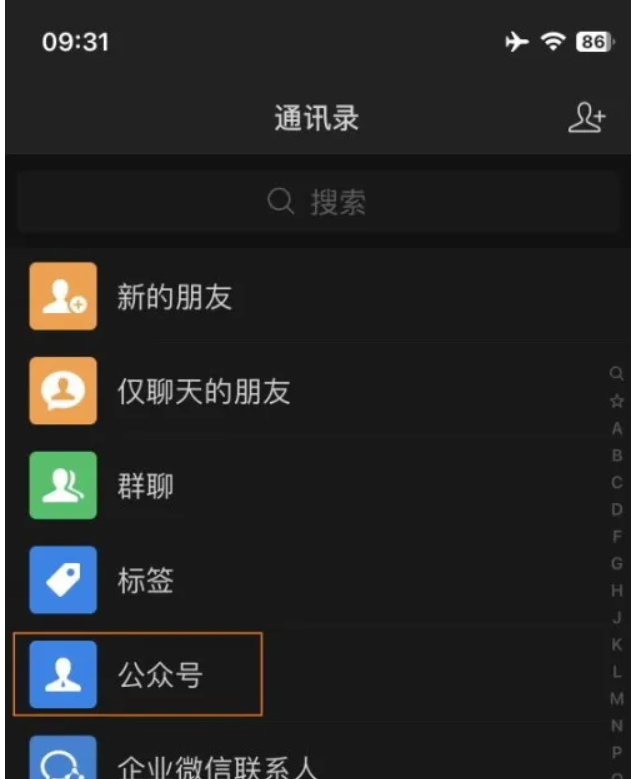Viewport: 634px width, 779px height.
Task: Jump to letter M in index
Action: 617,698
